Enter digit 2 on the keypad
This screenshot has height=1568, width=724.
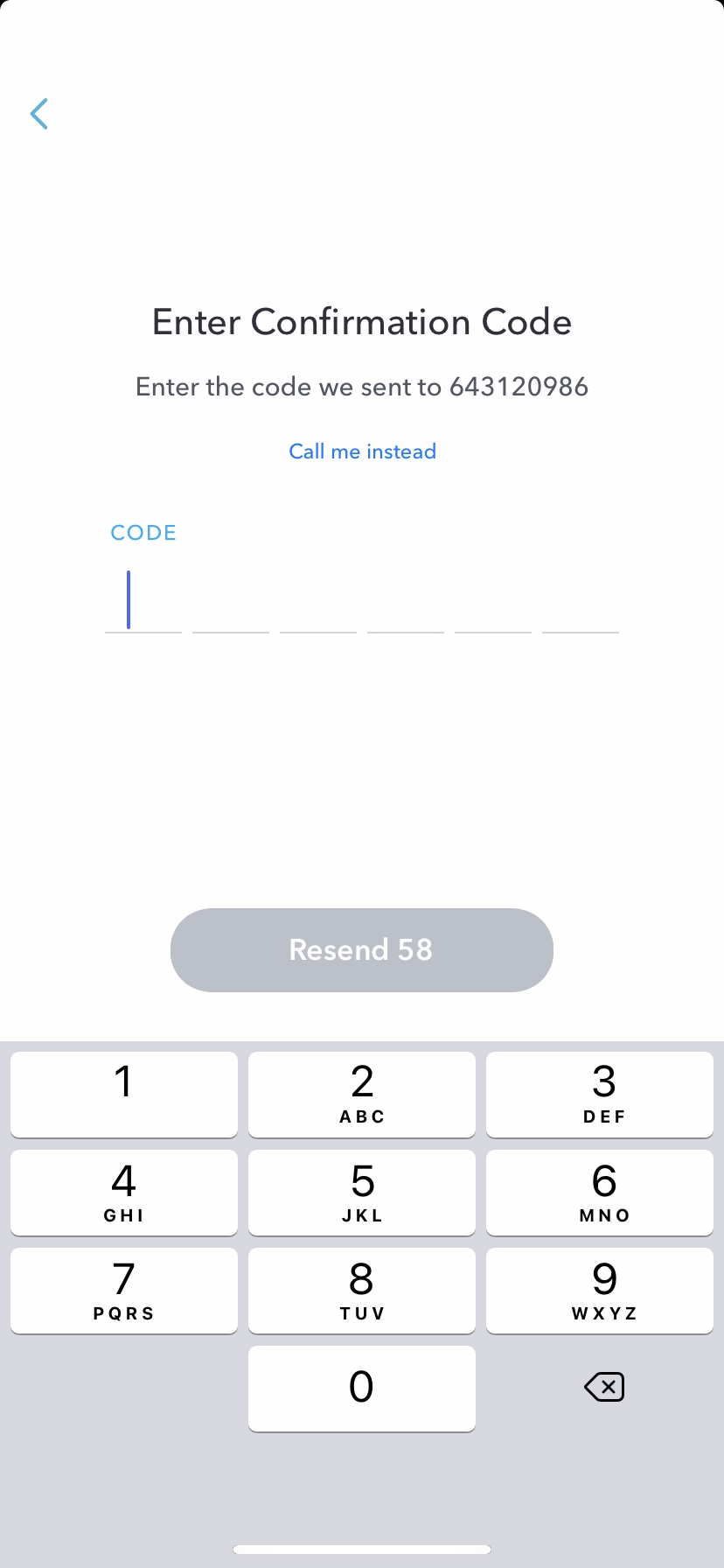[x=362, y=1094]
